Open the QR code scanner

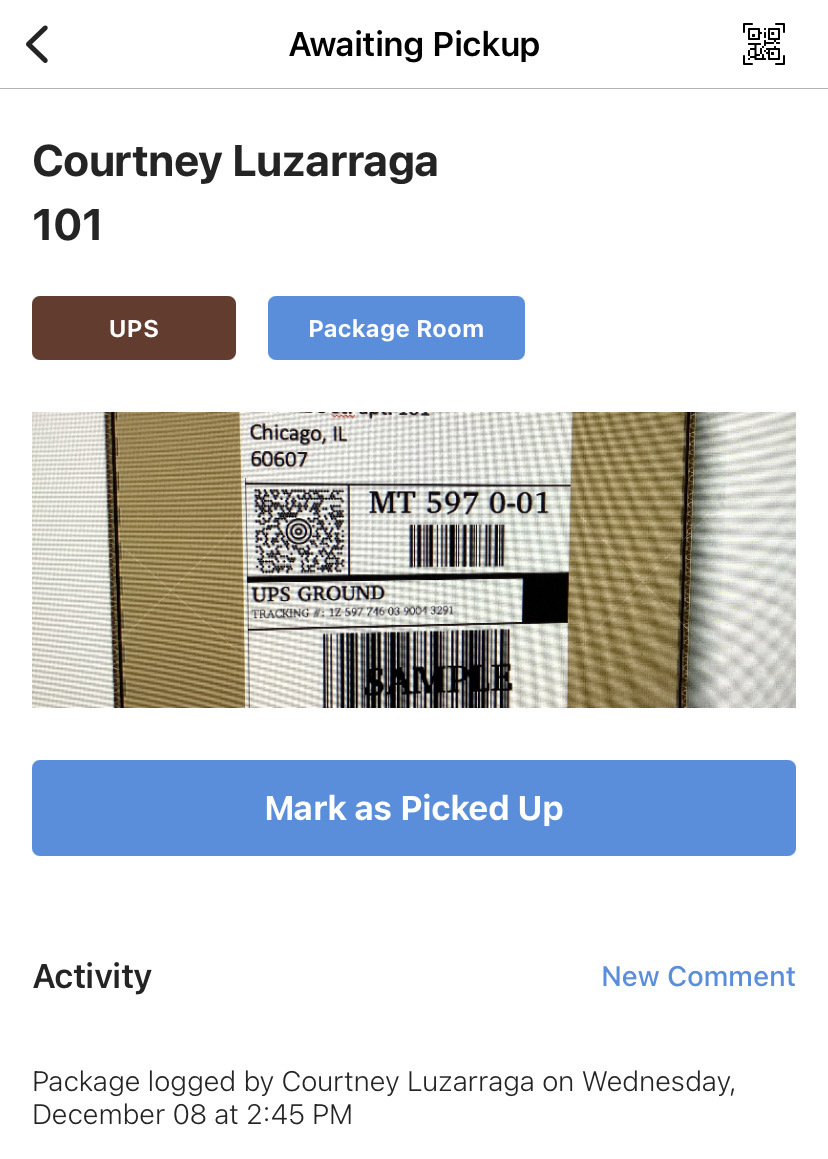764,45
